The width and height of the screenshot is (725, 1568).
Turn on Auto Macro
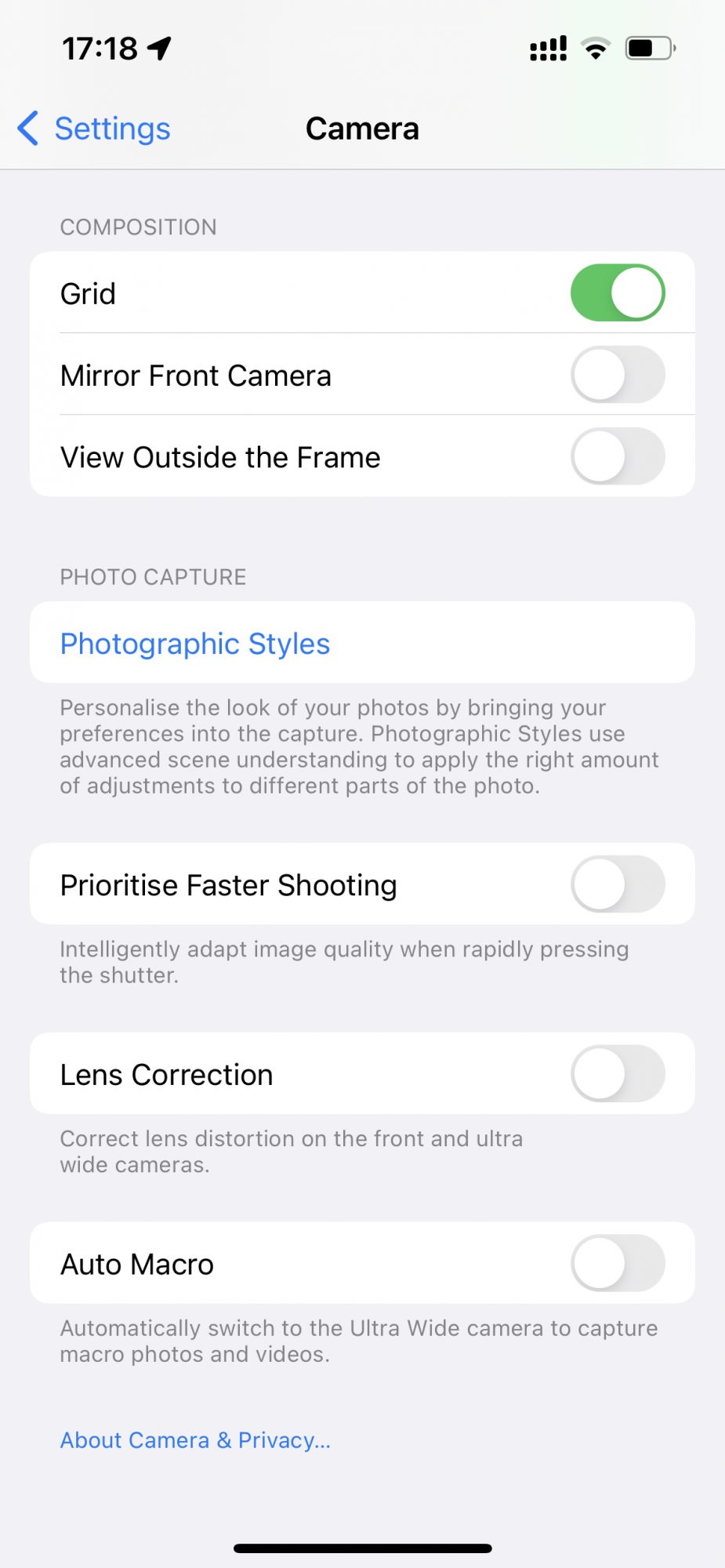(x=617, y=1264)
